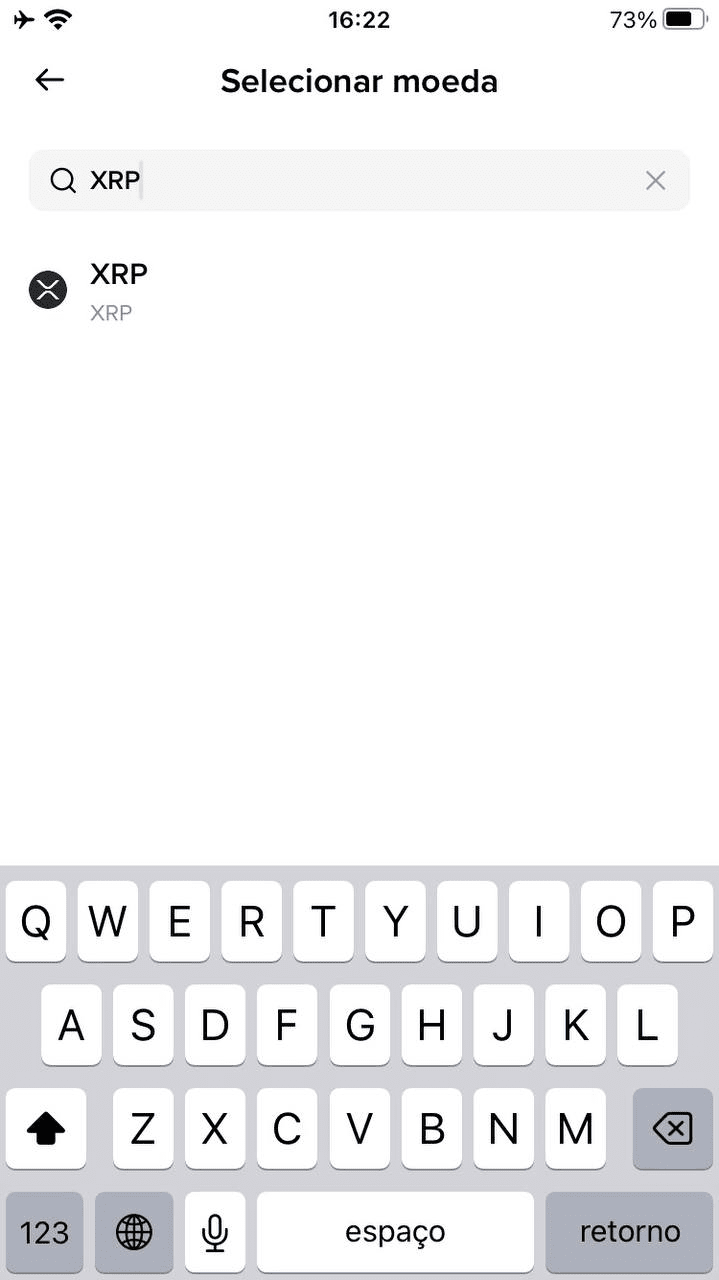Select the XRP coin result
This screenshot has width=719, height=1280.
[x=359, y=291]
